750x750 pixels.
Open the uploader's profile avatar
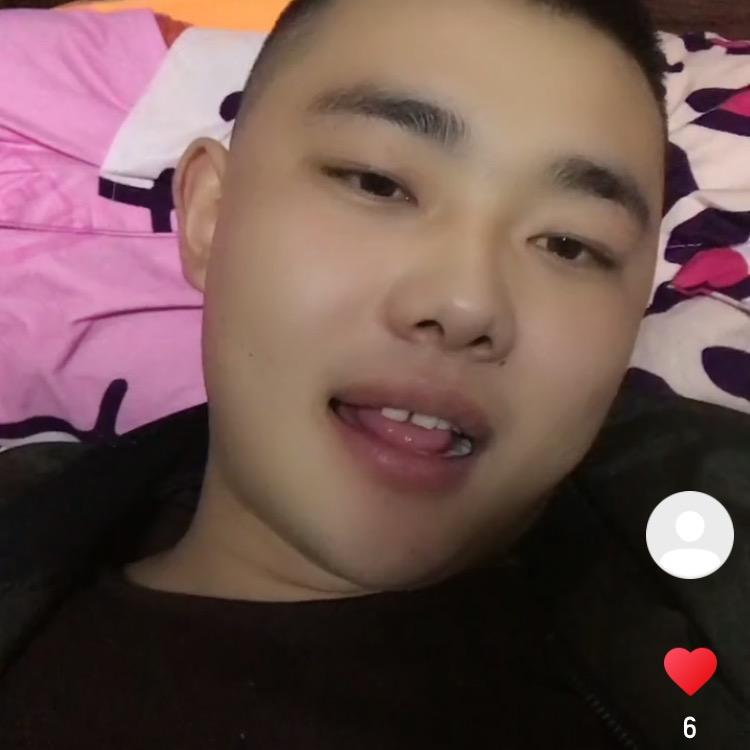tap(689, 535)
